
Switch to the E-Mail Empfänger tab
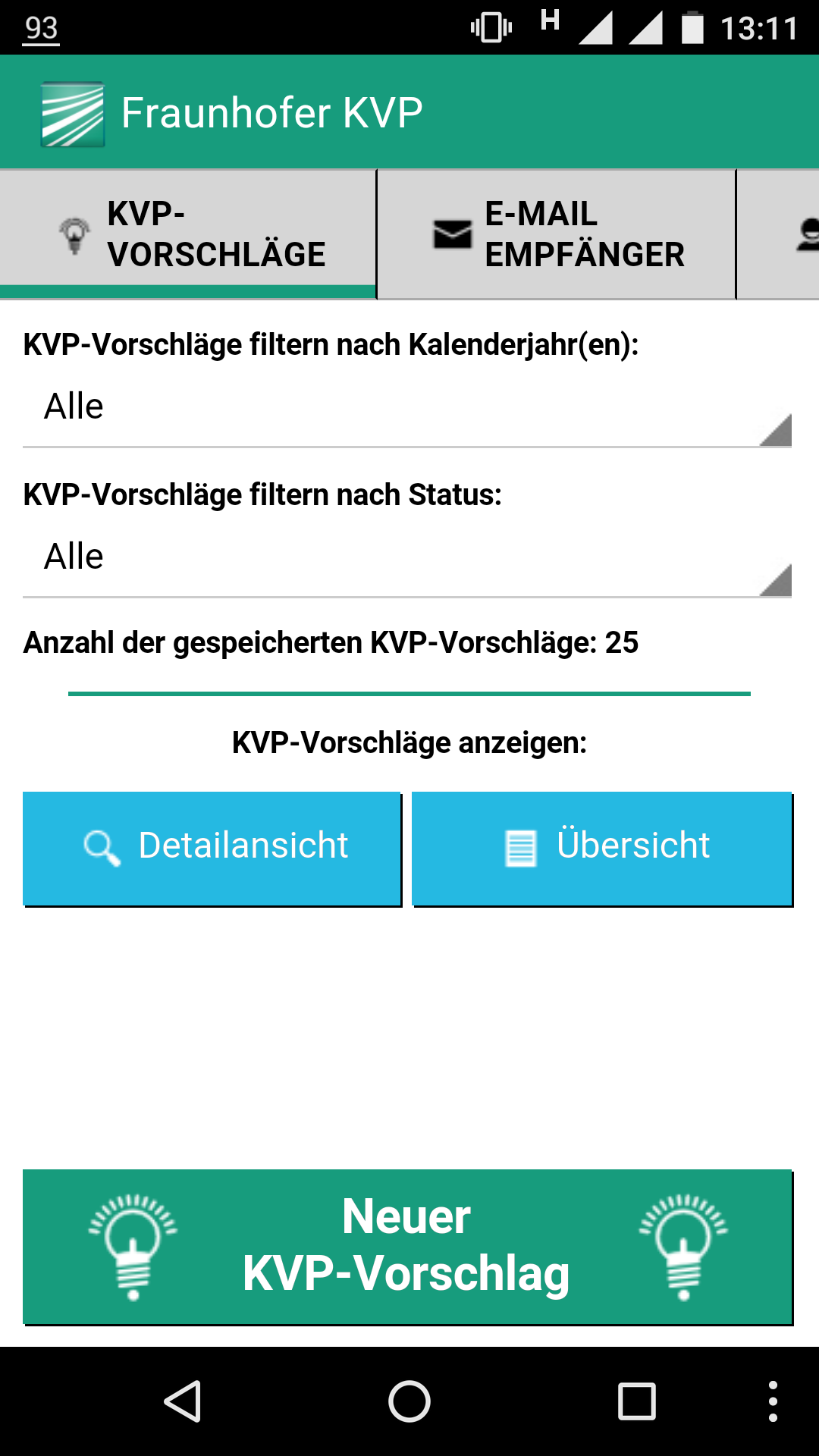click(556, 234)
